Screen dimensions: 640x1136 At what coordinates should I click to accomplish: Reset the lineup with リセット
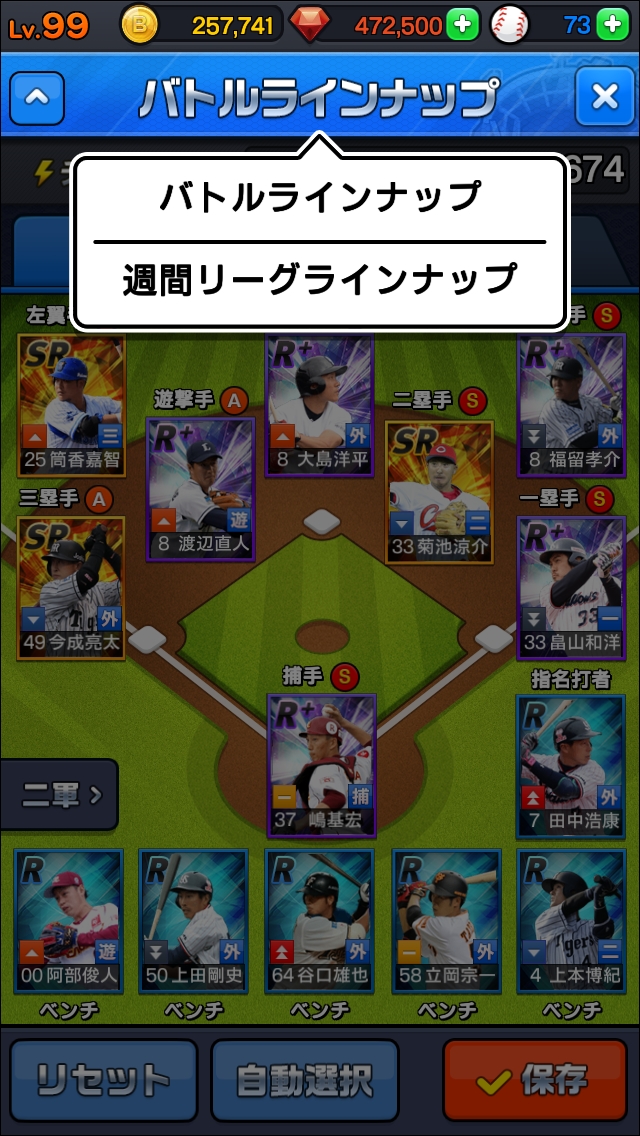103,1080
